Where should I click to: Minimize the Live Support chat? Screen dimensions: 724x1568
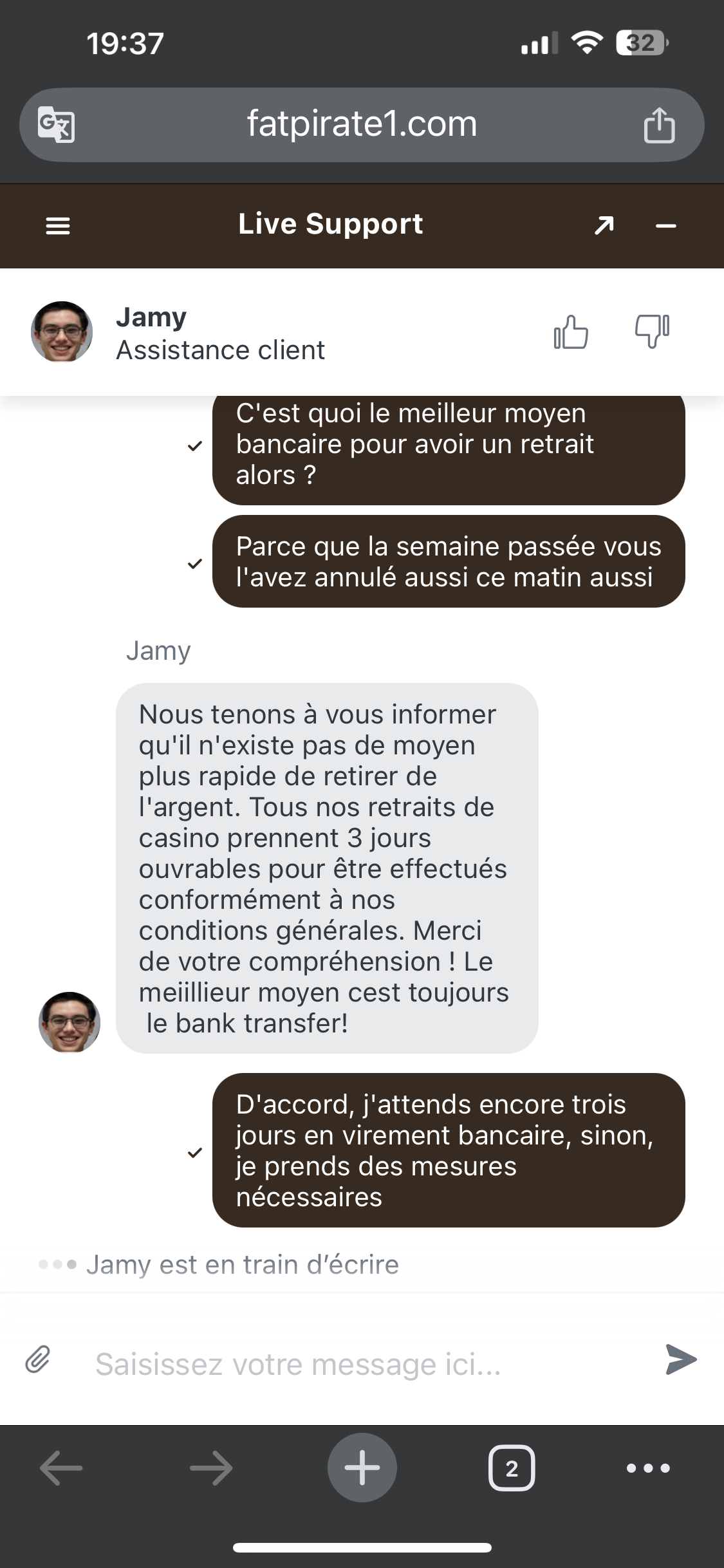click(665, 225)
